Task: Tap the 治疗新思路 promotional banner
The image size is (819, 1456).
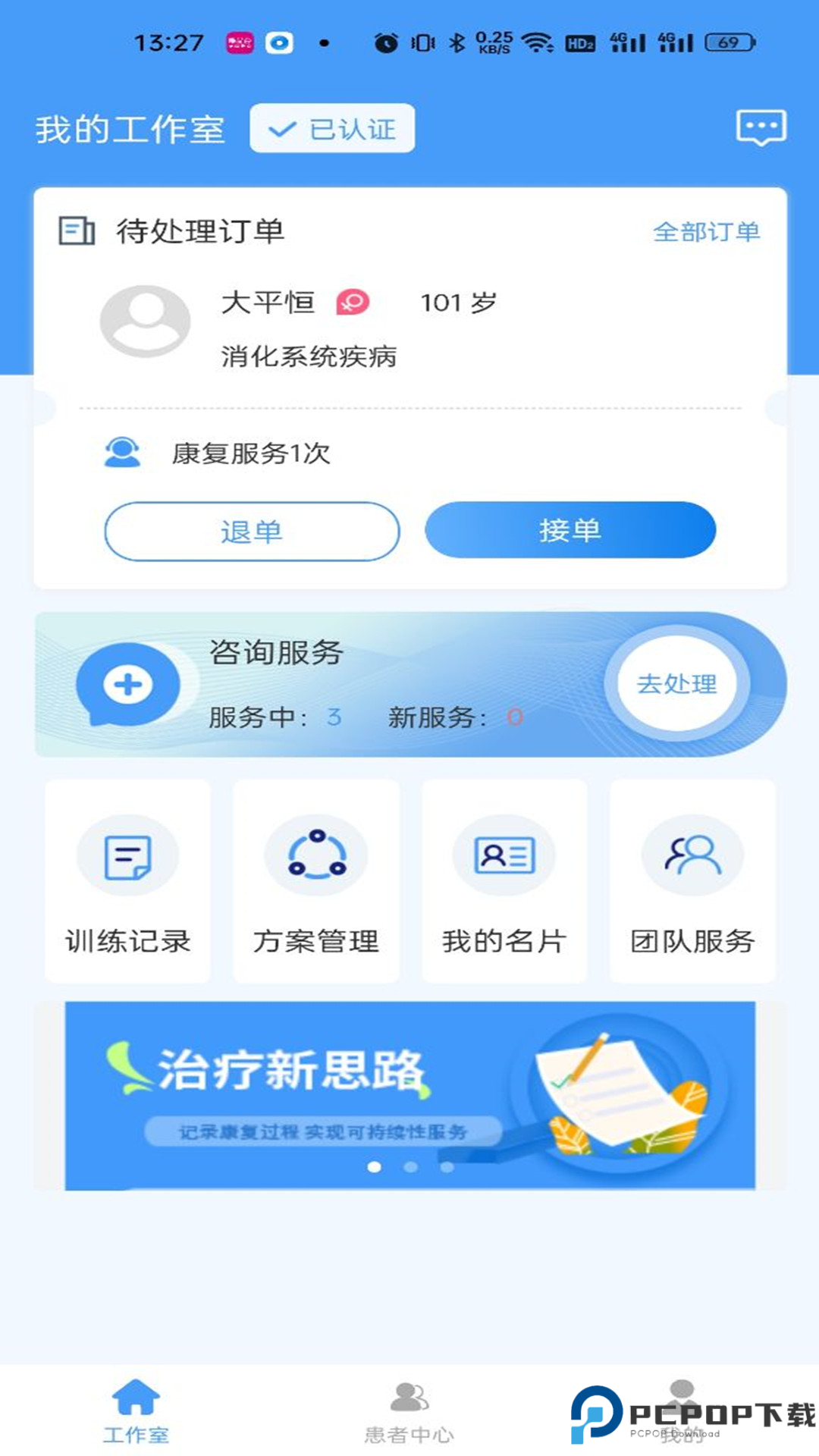Action: pos(409,1092)
